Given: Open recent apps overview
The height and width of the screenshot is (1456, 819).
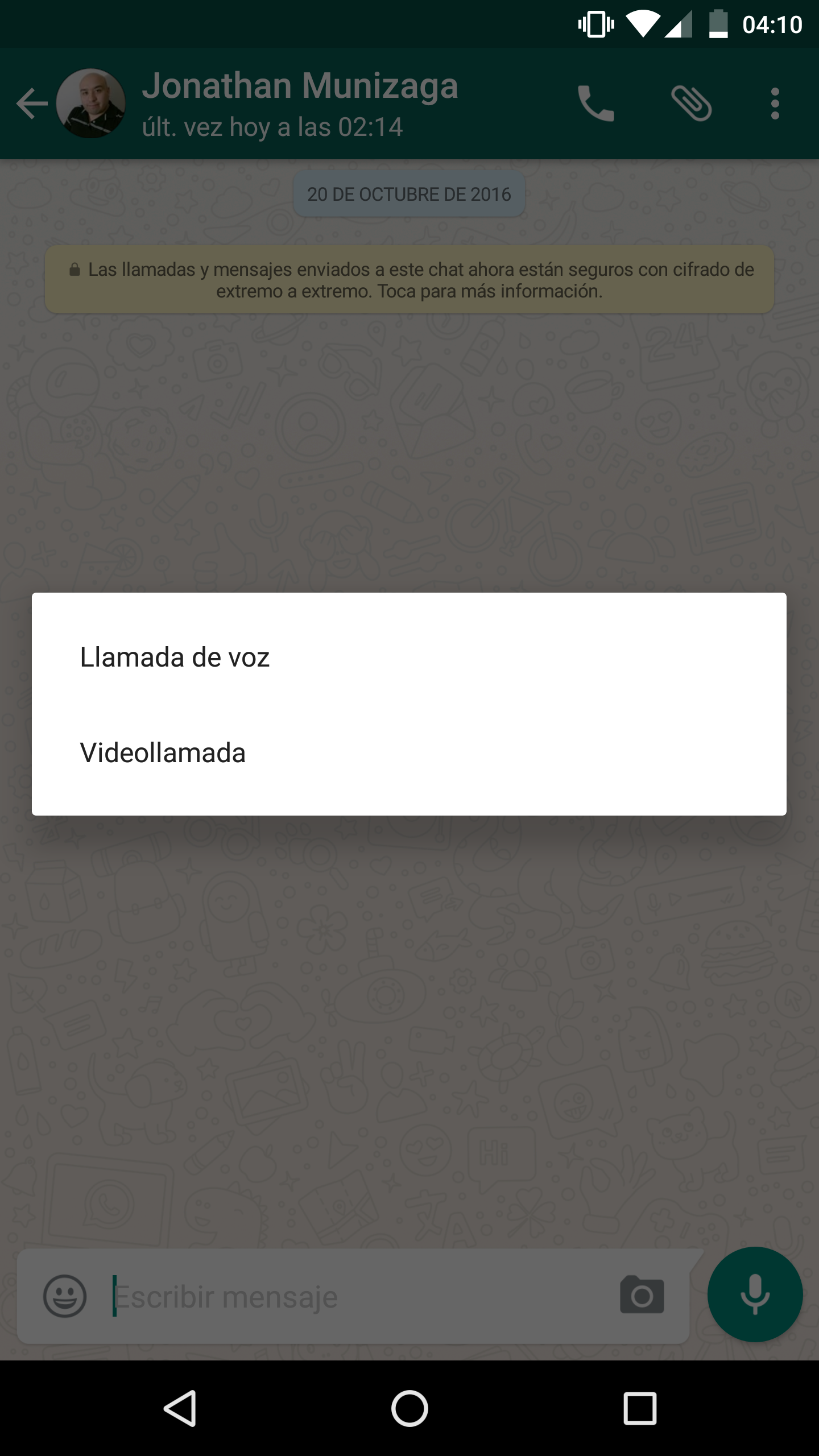Looking at the screenshot, I should click(x=640, y=1408).
